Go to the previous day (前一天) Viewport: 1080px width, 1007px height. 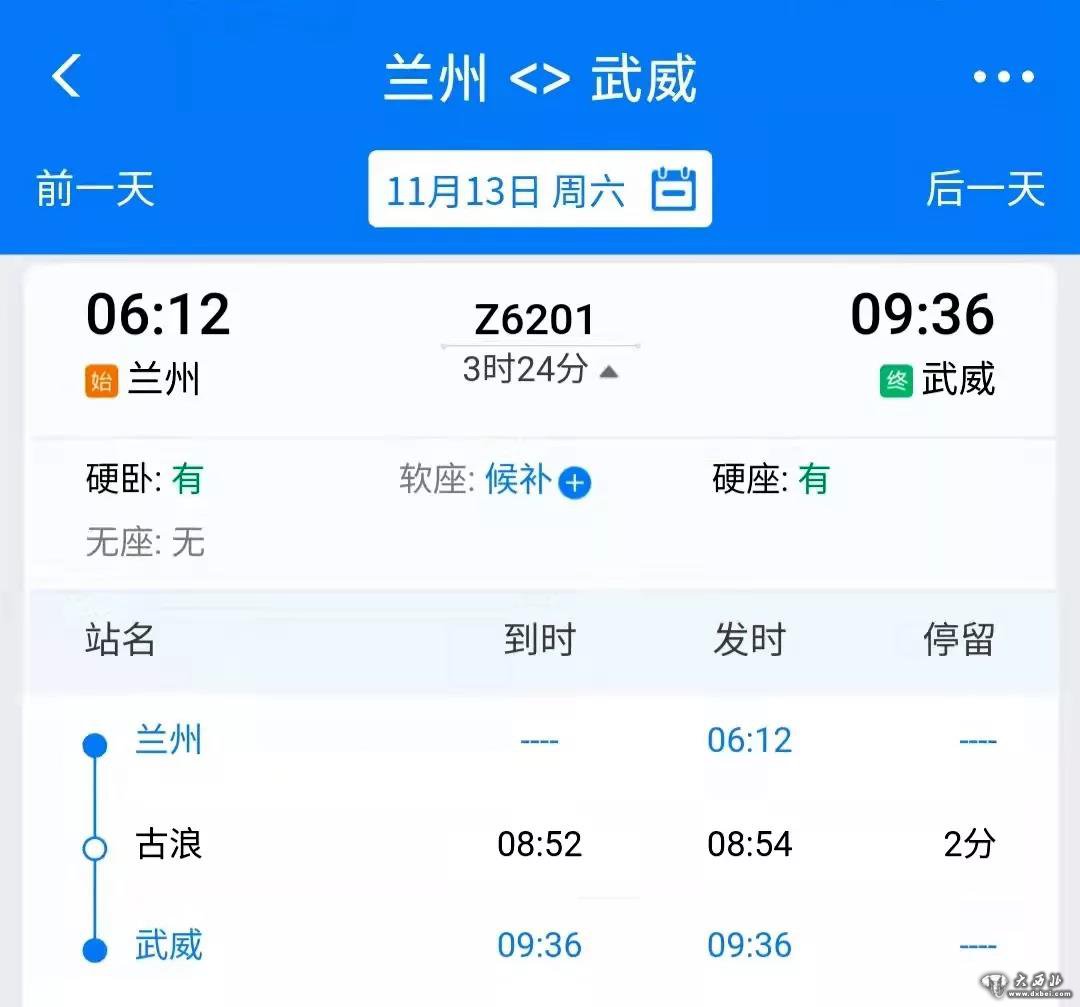pyautogui.click(x=96, y=189)
